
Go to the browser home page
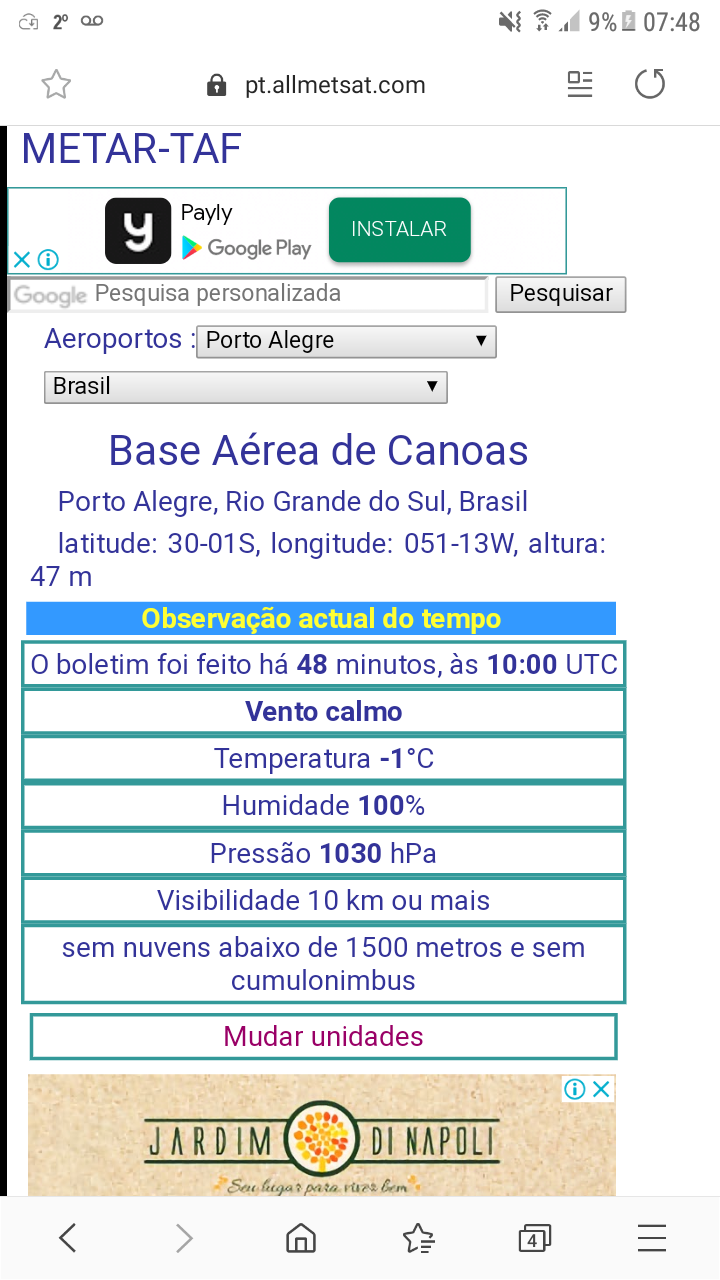tap(300, 1239)
